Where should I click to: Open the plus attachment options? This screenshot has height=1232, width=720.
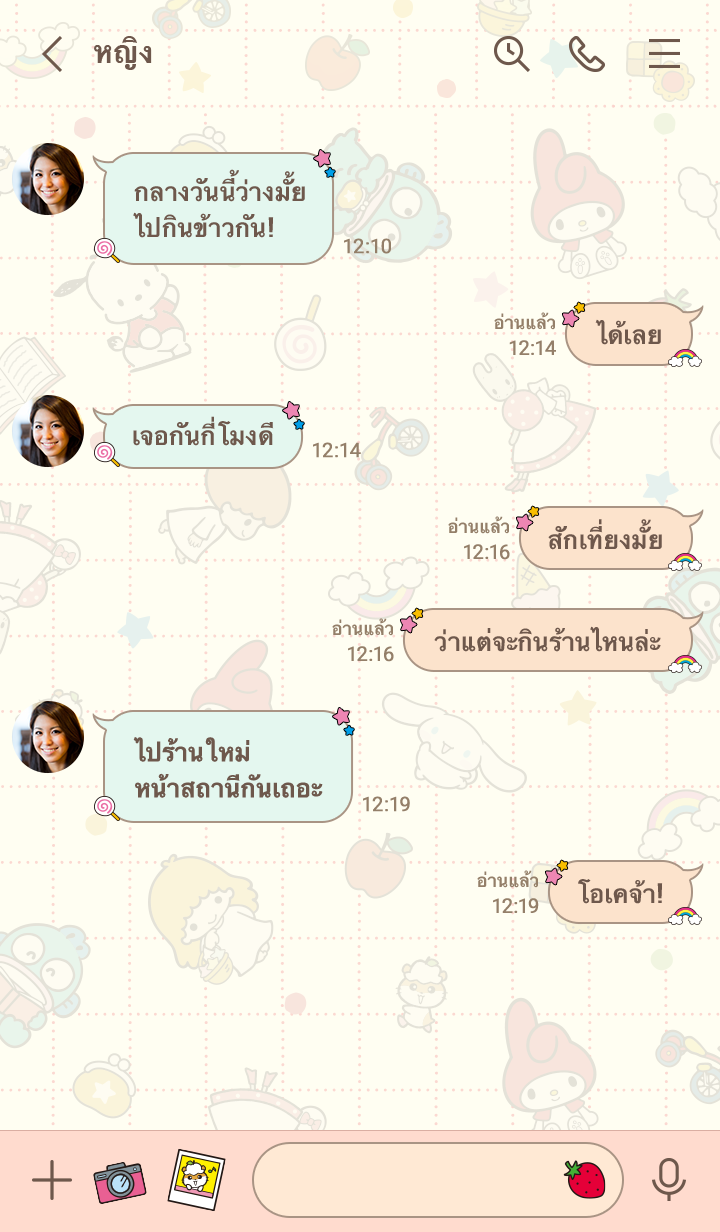click(x=52, y=1181)
